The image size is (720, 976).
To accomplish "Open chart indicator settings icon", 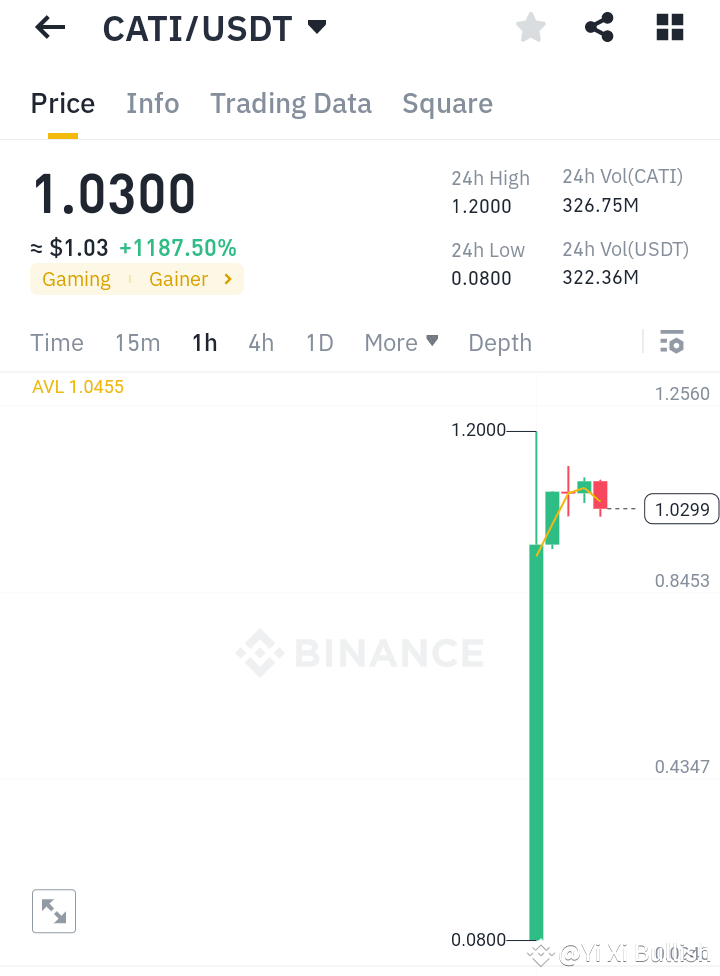I will coord(672,342).
